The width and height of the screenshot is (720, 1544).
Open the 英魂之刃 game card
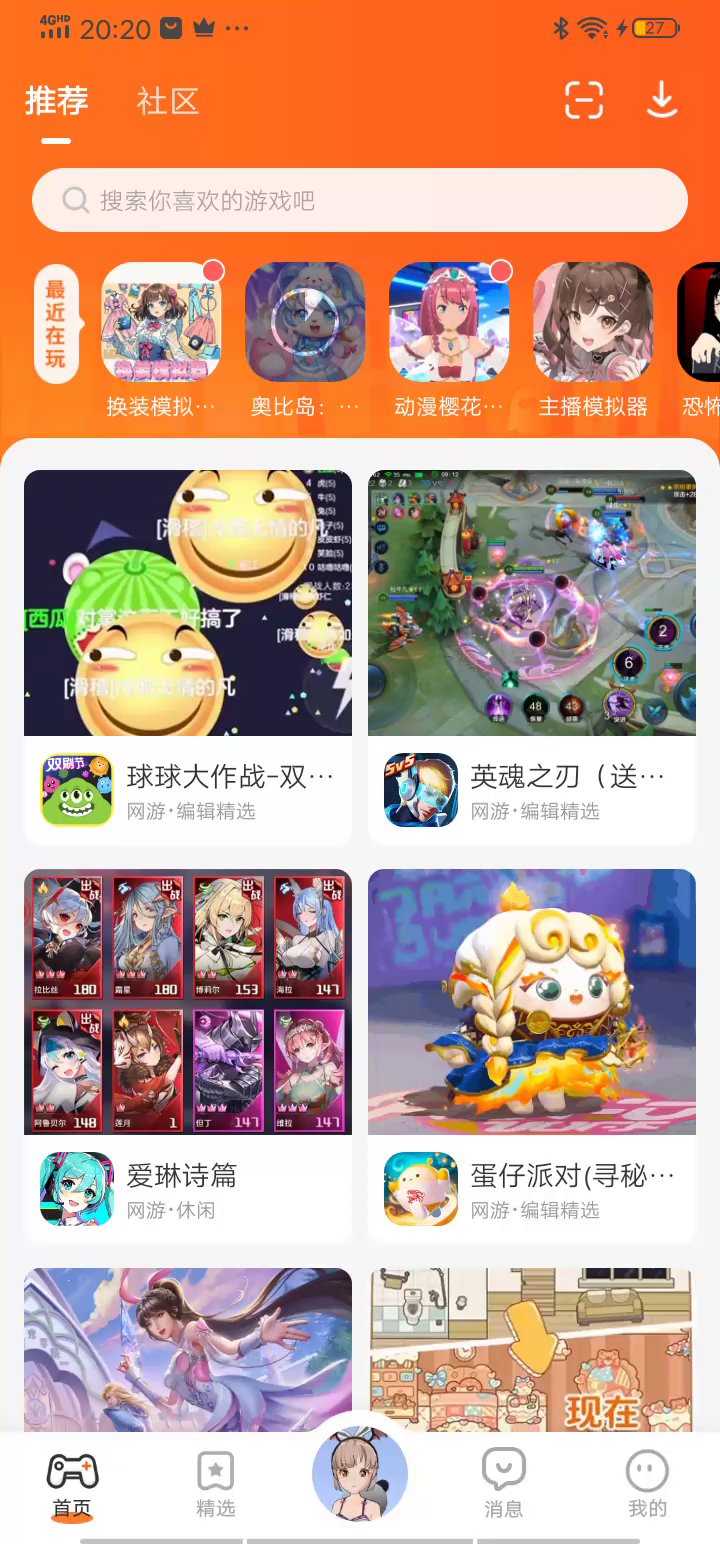(532, 657)
